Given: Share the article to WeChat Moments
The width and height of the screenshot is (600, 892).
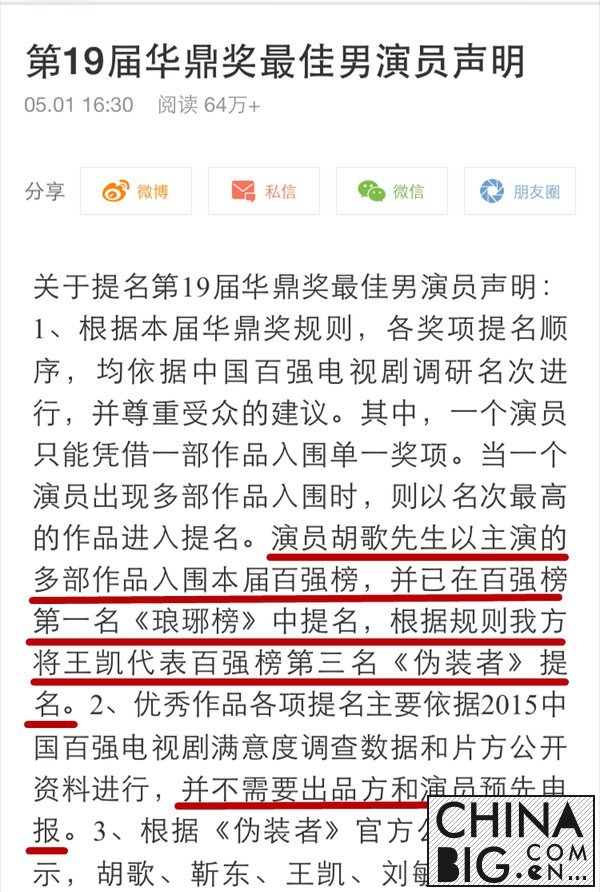Looking at the screenshot, I should [519, 191].
